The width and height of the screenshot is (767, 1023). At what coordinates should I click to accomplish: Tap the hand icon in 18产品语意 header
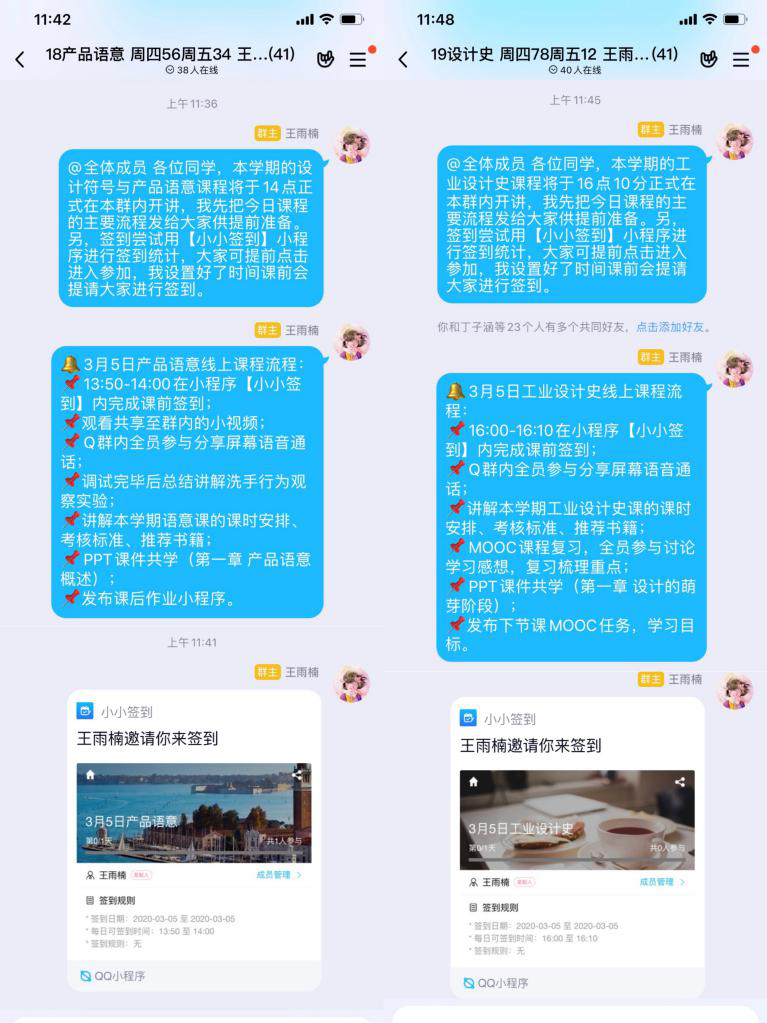pyautogui.click(x=325, y=60)
